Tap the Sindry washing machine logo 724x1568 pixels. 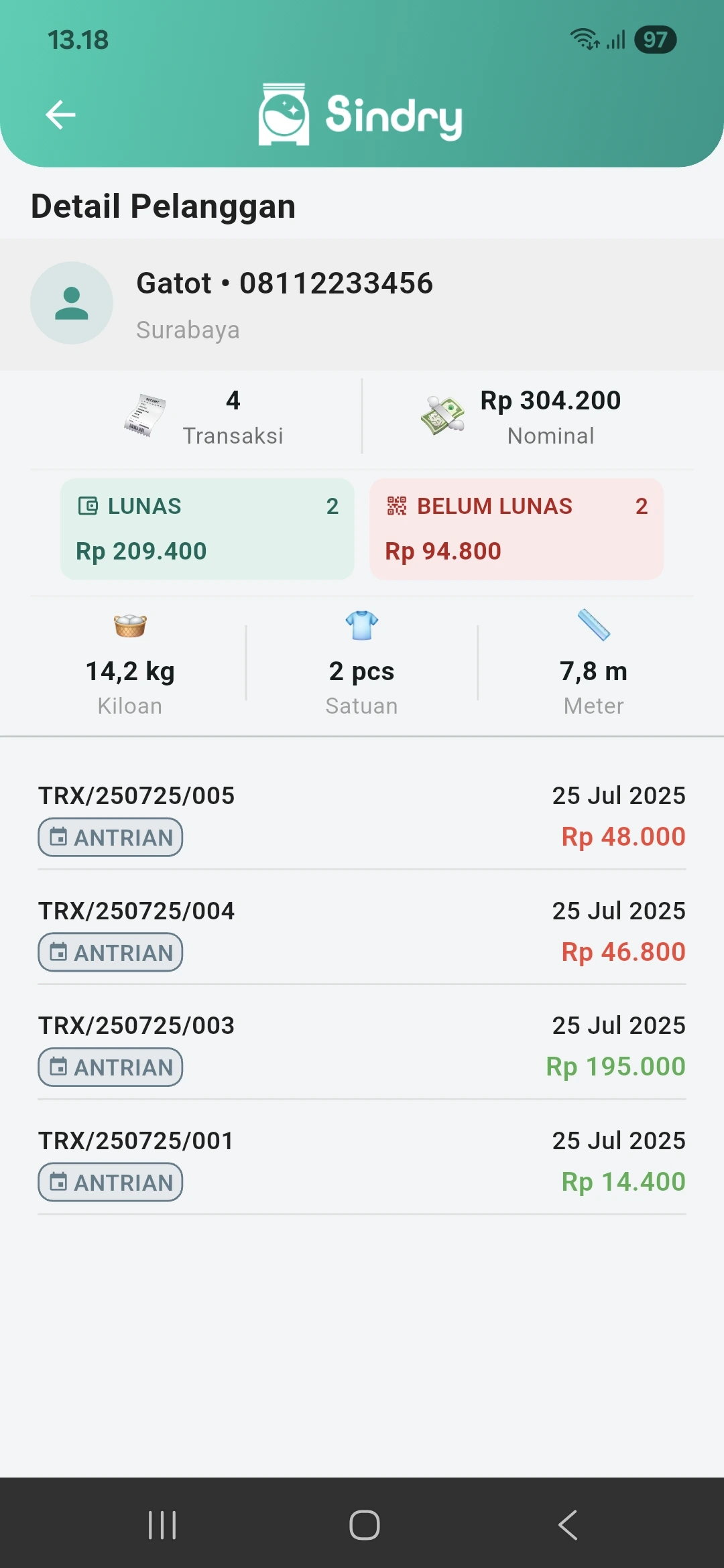click(284, 114)
